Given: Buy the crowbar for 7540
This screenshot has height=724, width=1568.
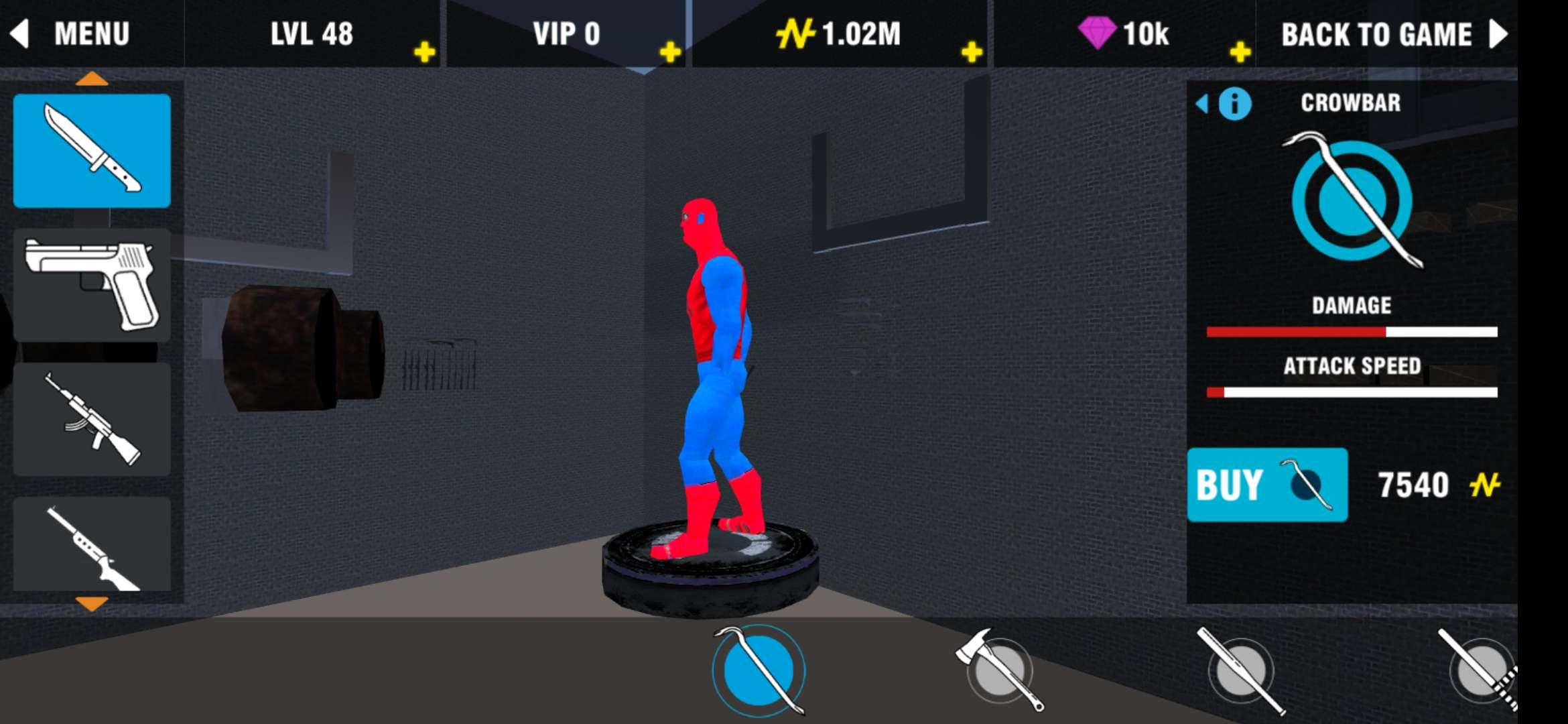Looking at the screenshot, I should click(1266, 485).
